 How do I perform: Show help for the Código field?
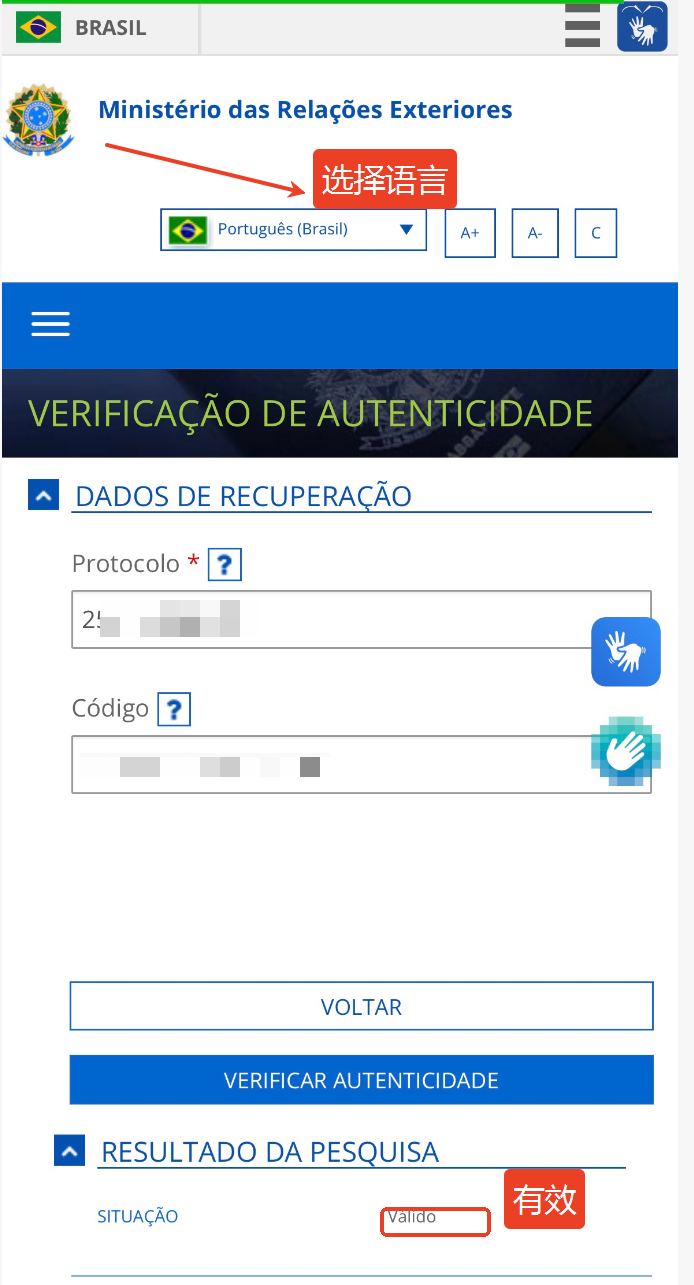pyautogui.click(x=174, y=710)
